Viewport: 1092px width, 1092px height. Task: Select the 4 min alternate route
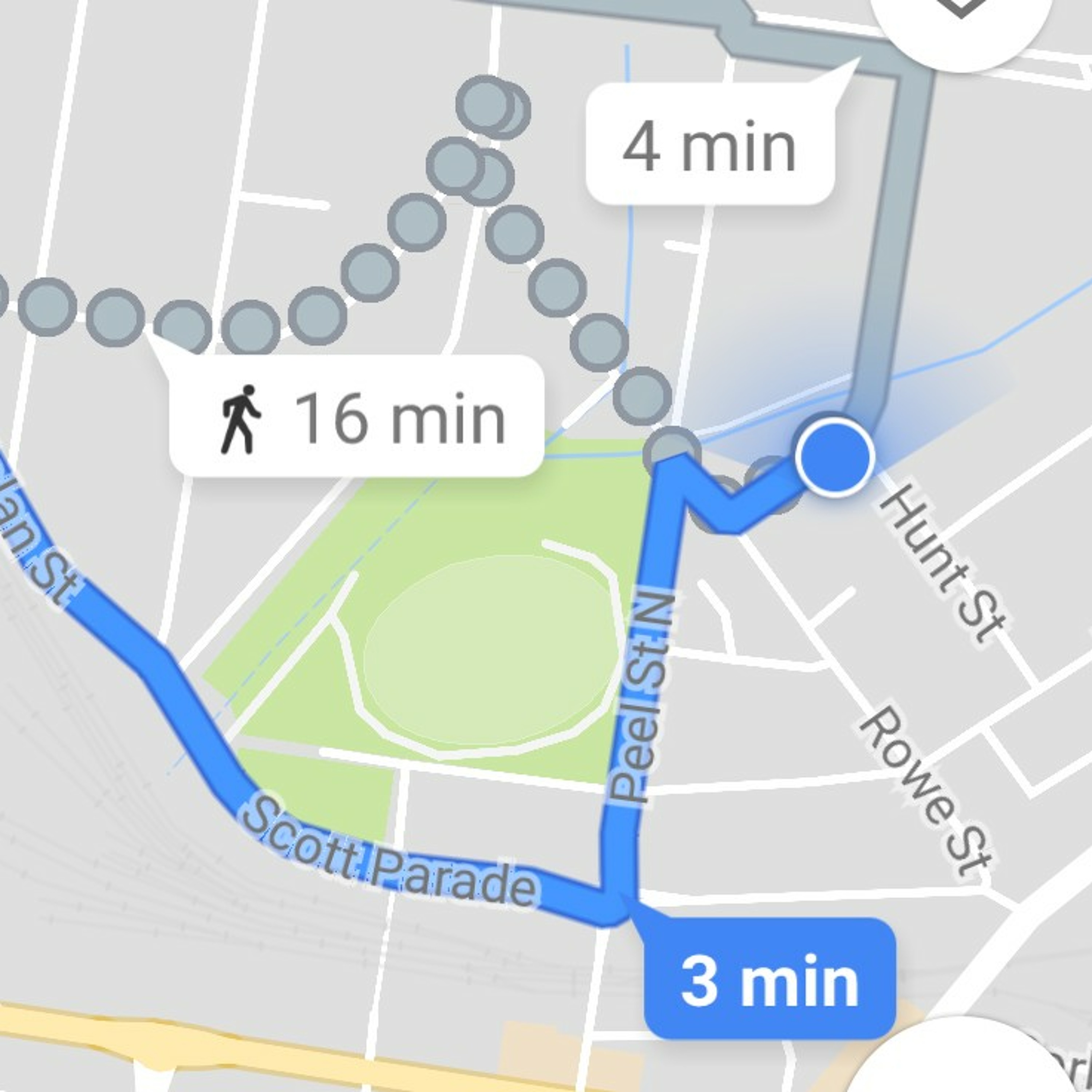pyautogui.click(x=709, y=146)
